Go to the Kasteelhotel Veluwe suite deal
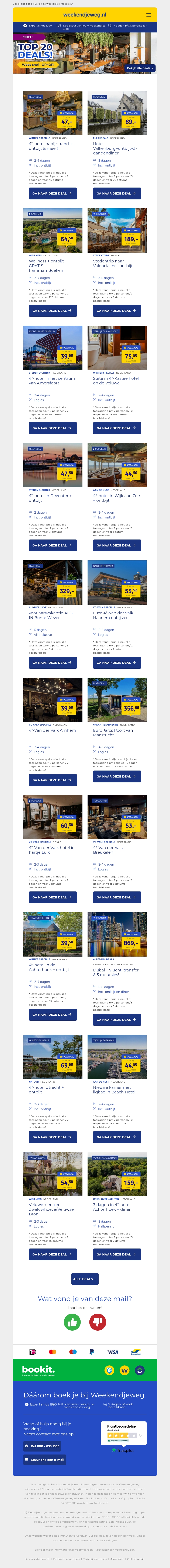 click(117, 428)
